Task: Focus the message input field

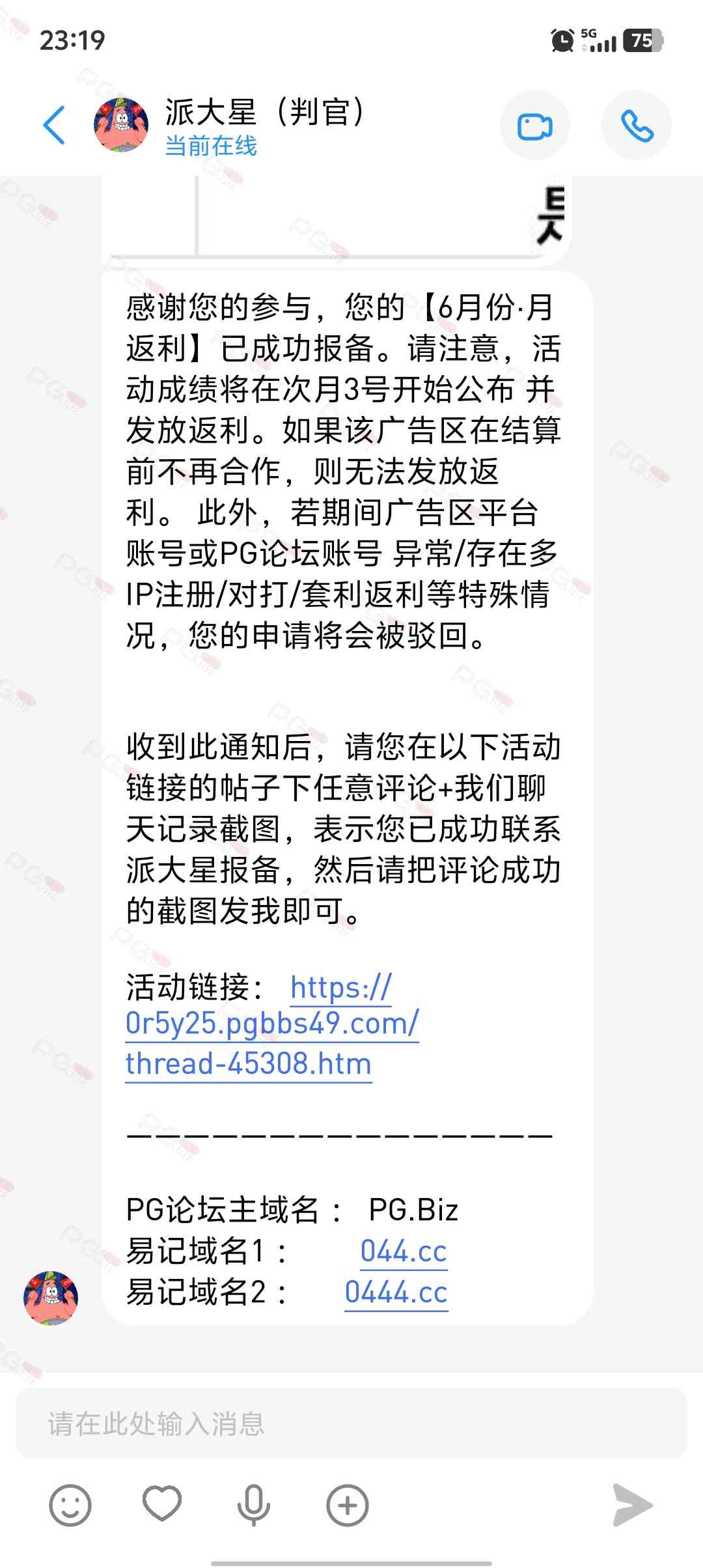Action: 351,1423
